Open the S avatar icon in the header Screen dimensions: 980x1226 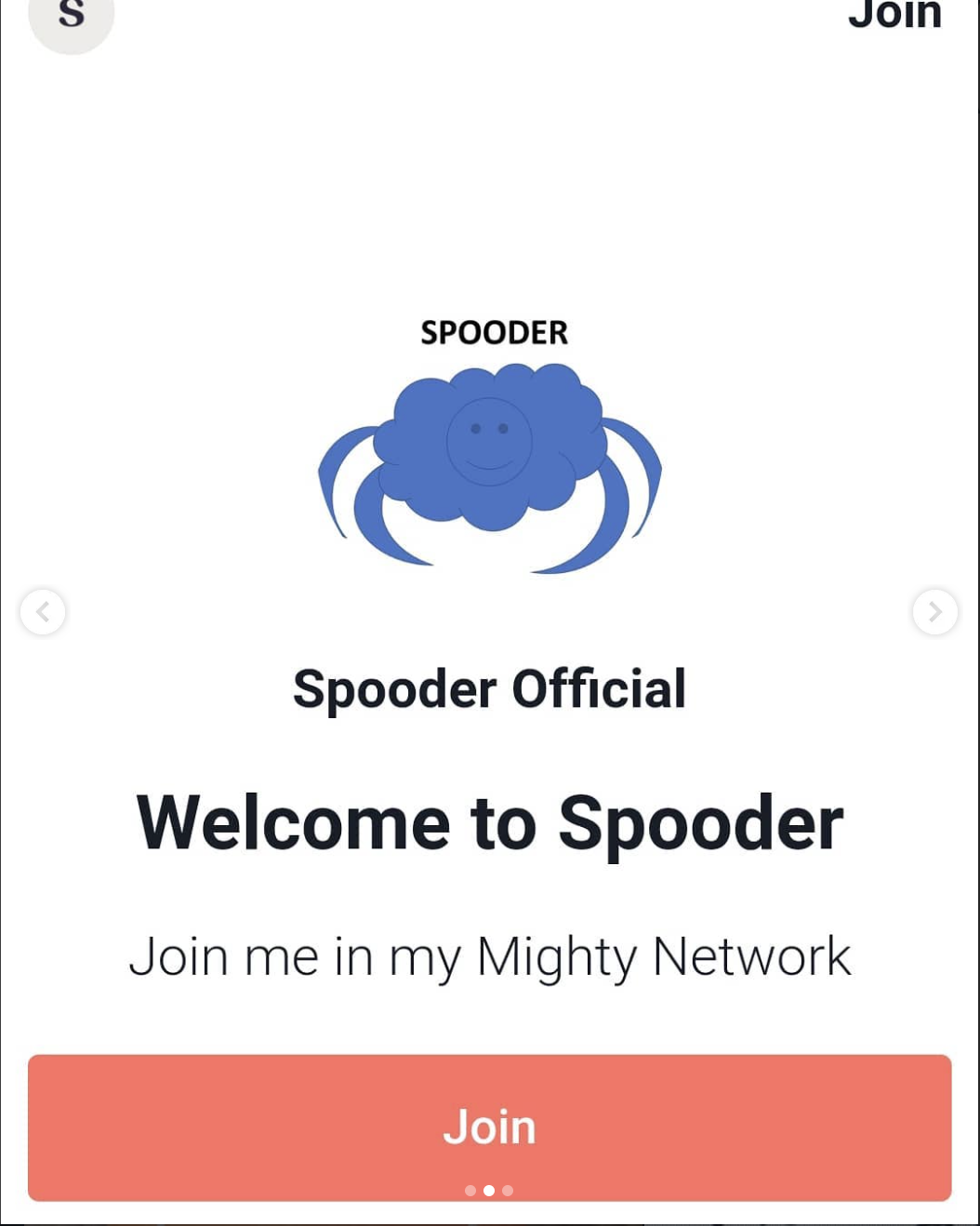tap(72, 17)
